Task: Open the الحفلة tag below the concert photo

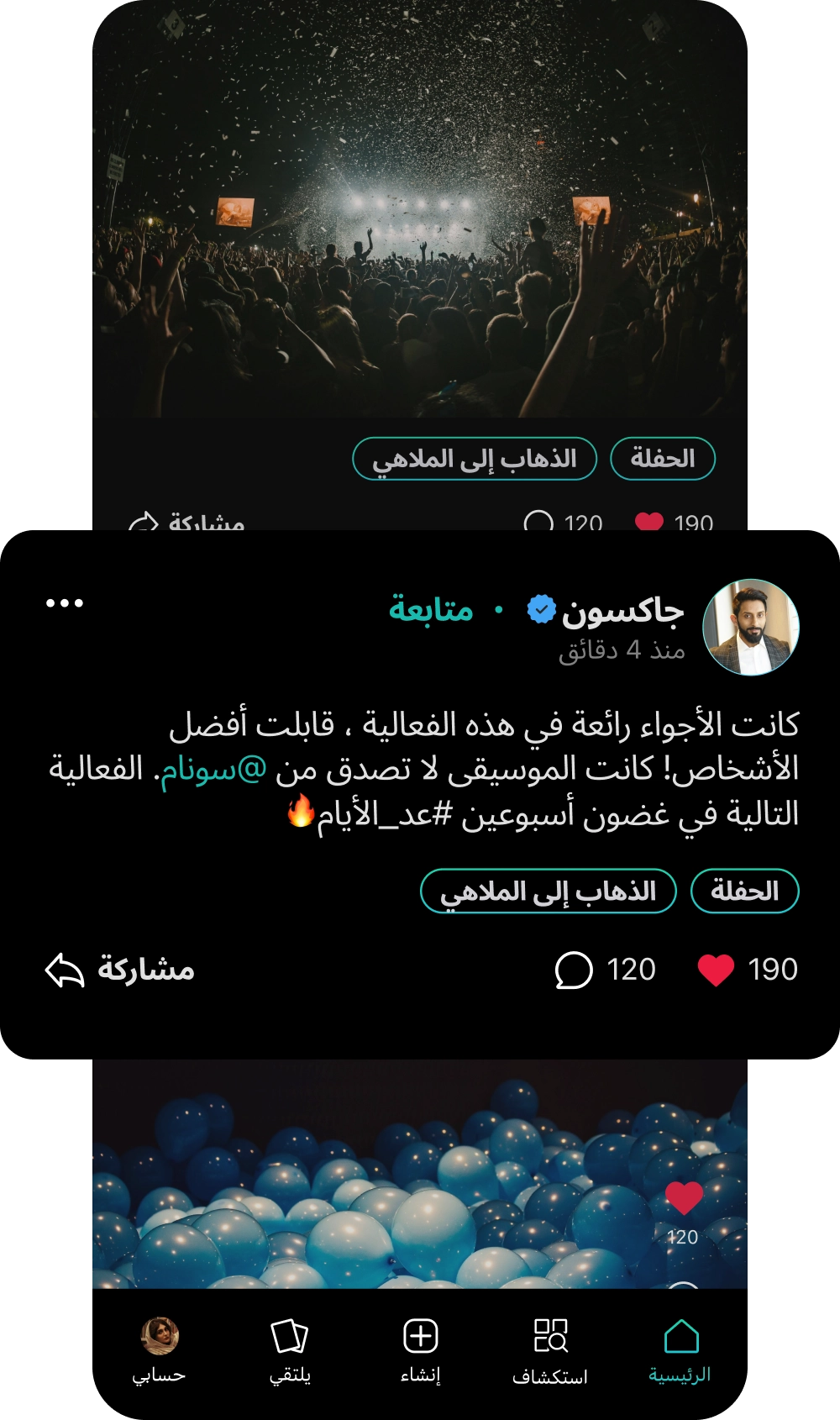Action: (662, 459)
